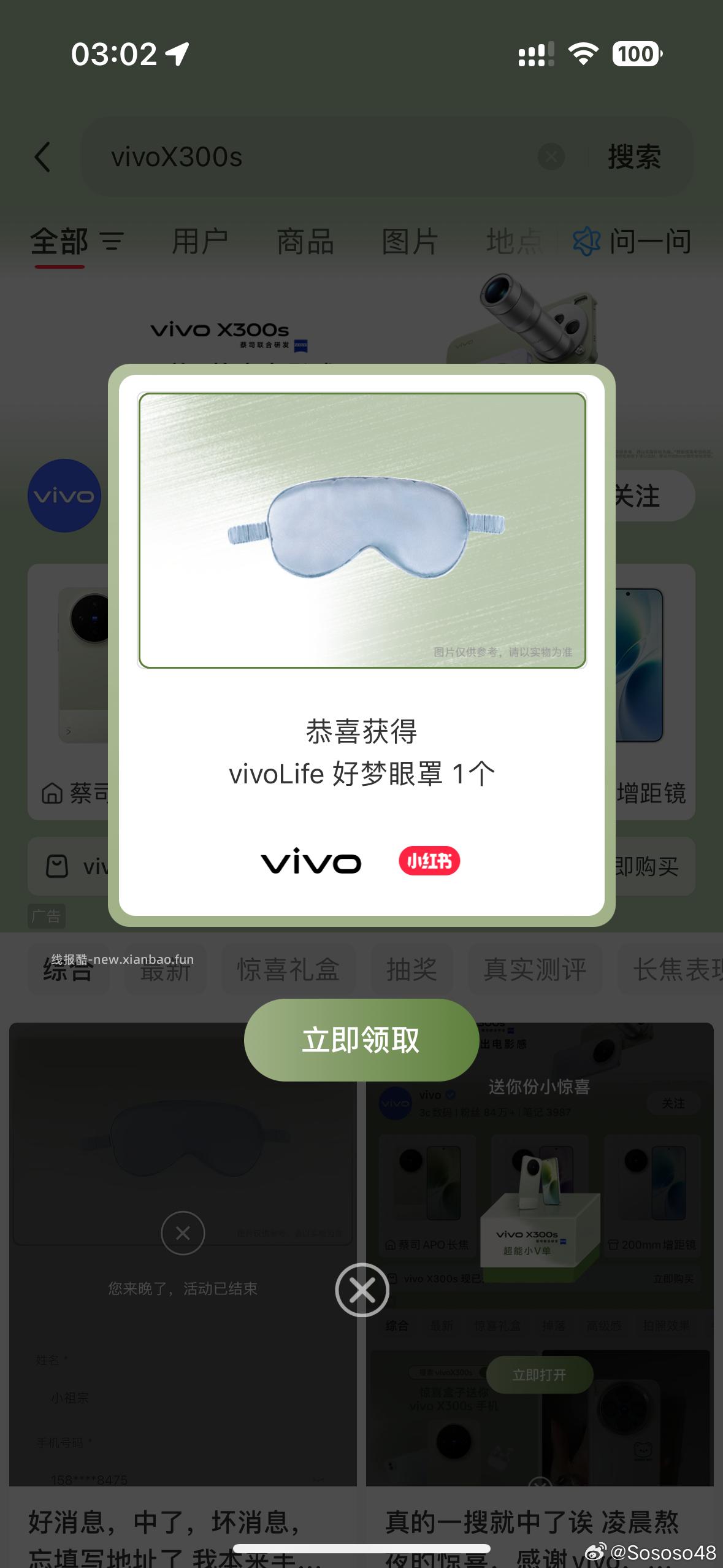
Task: Tap the back arrow to exit search
Action: pos(43,158)
